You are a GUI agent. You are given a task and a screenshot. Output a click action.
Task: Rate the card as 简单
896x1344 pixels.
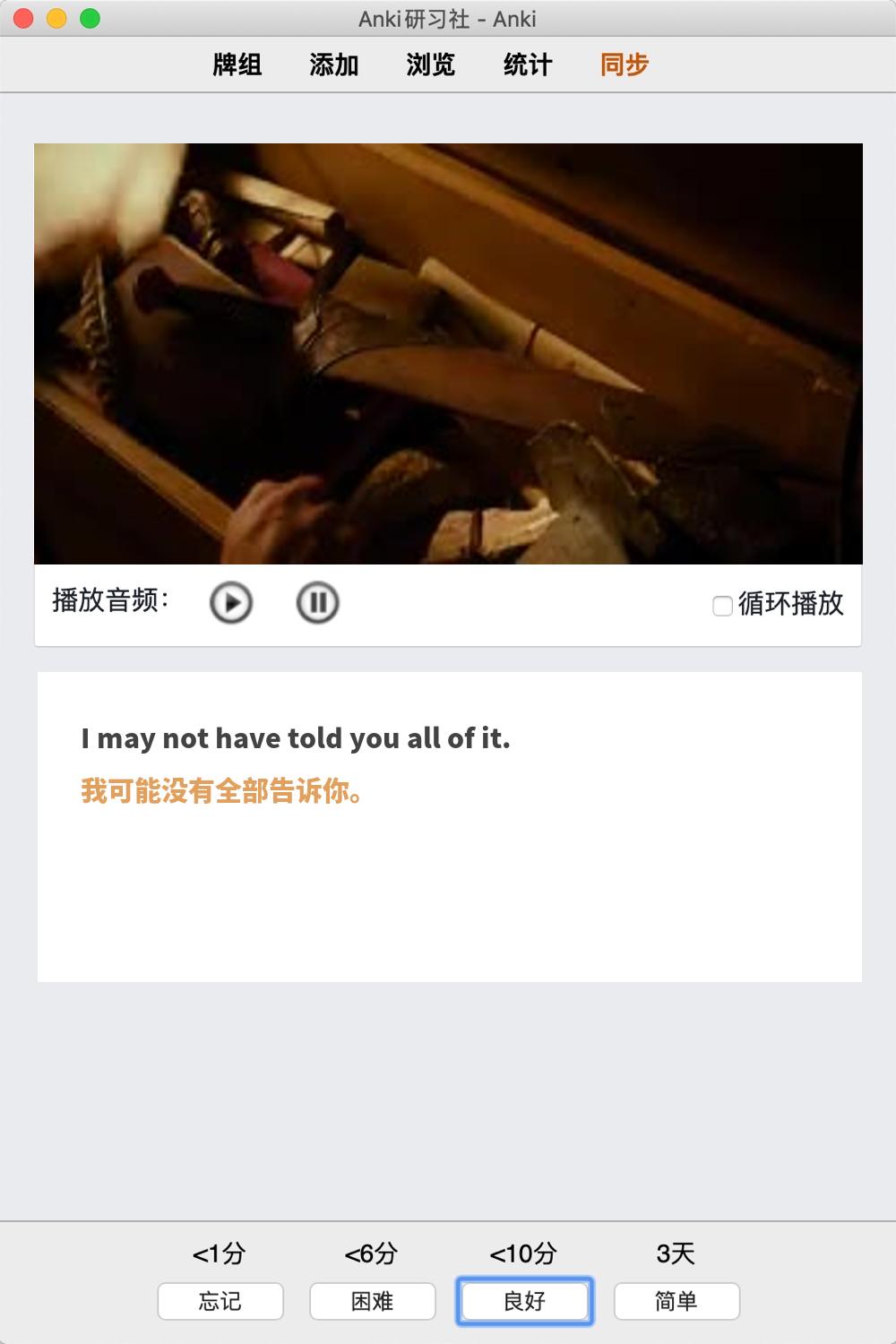676,1301
